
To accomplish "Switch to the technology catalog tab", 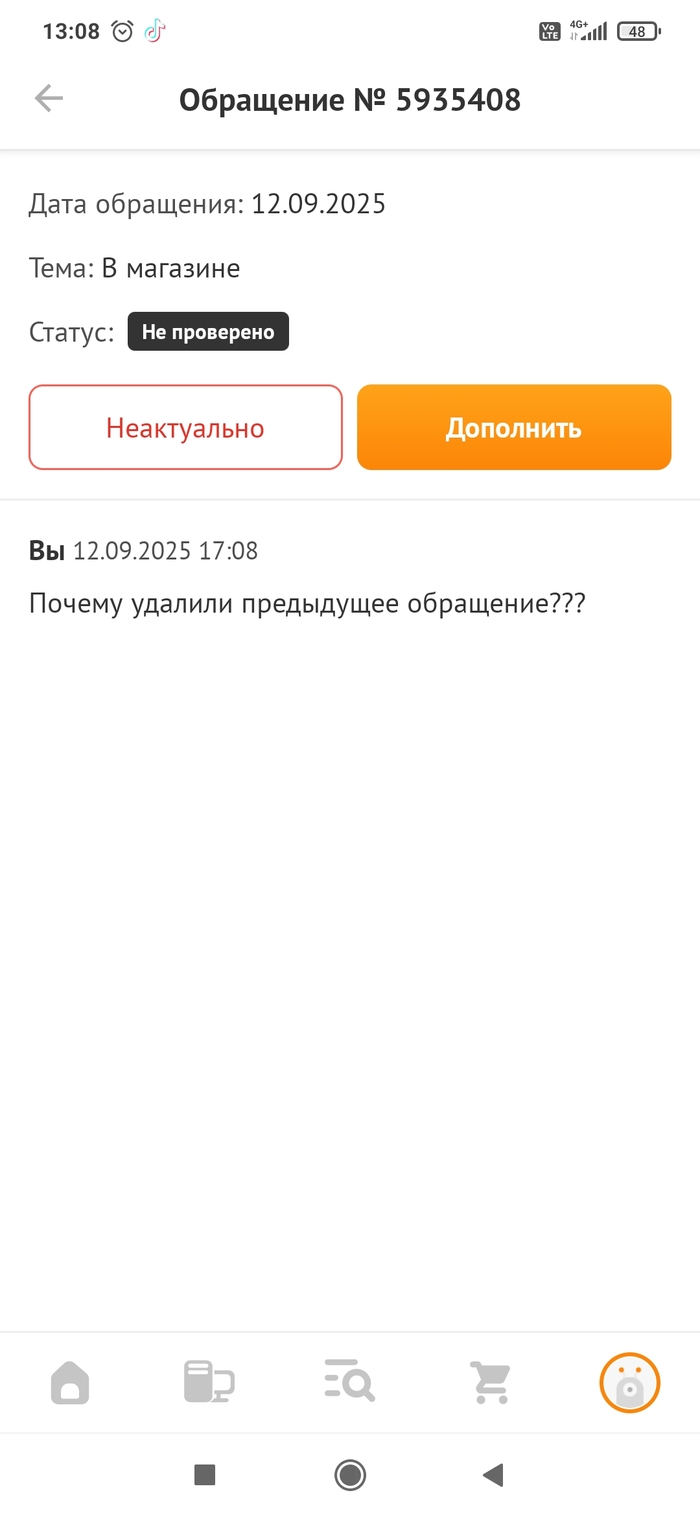I will point(209,1384).
